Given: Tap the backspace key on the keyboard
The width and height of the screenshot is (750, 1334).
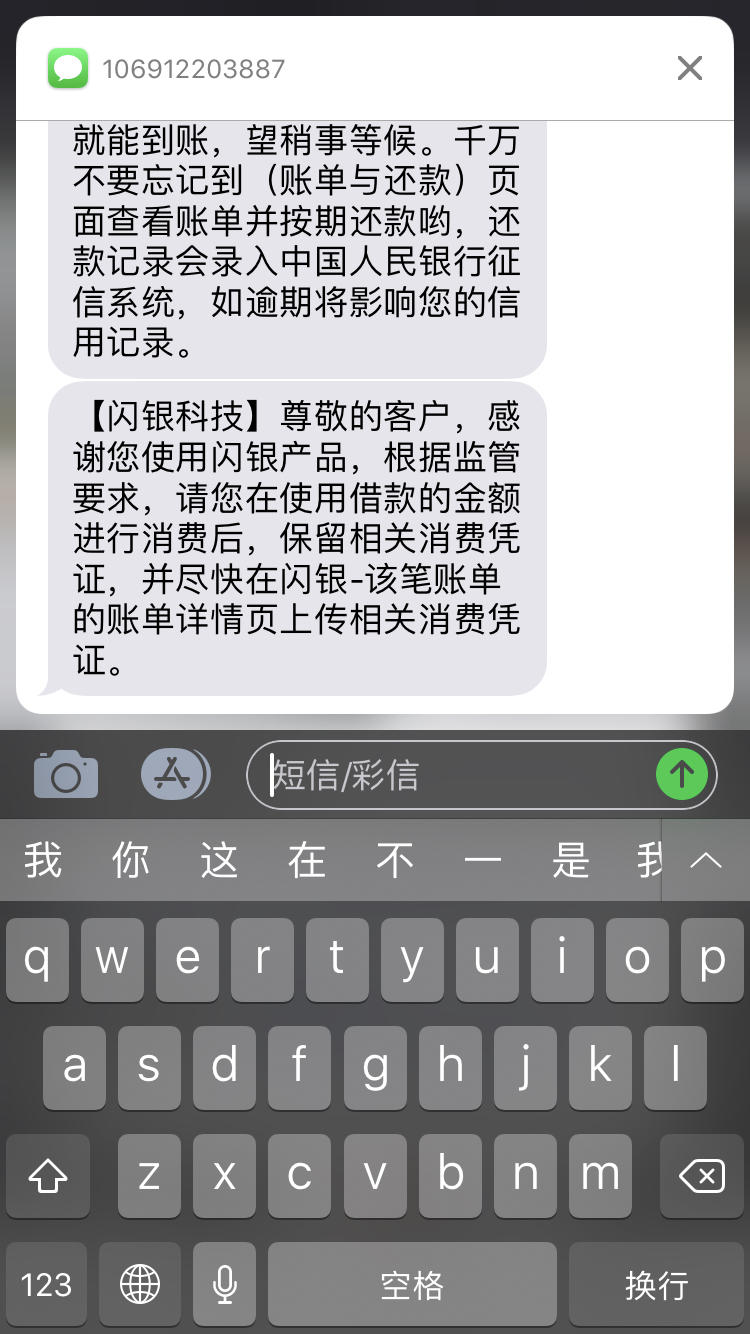Looking at the screenshot, I should point(701,1176).
